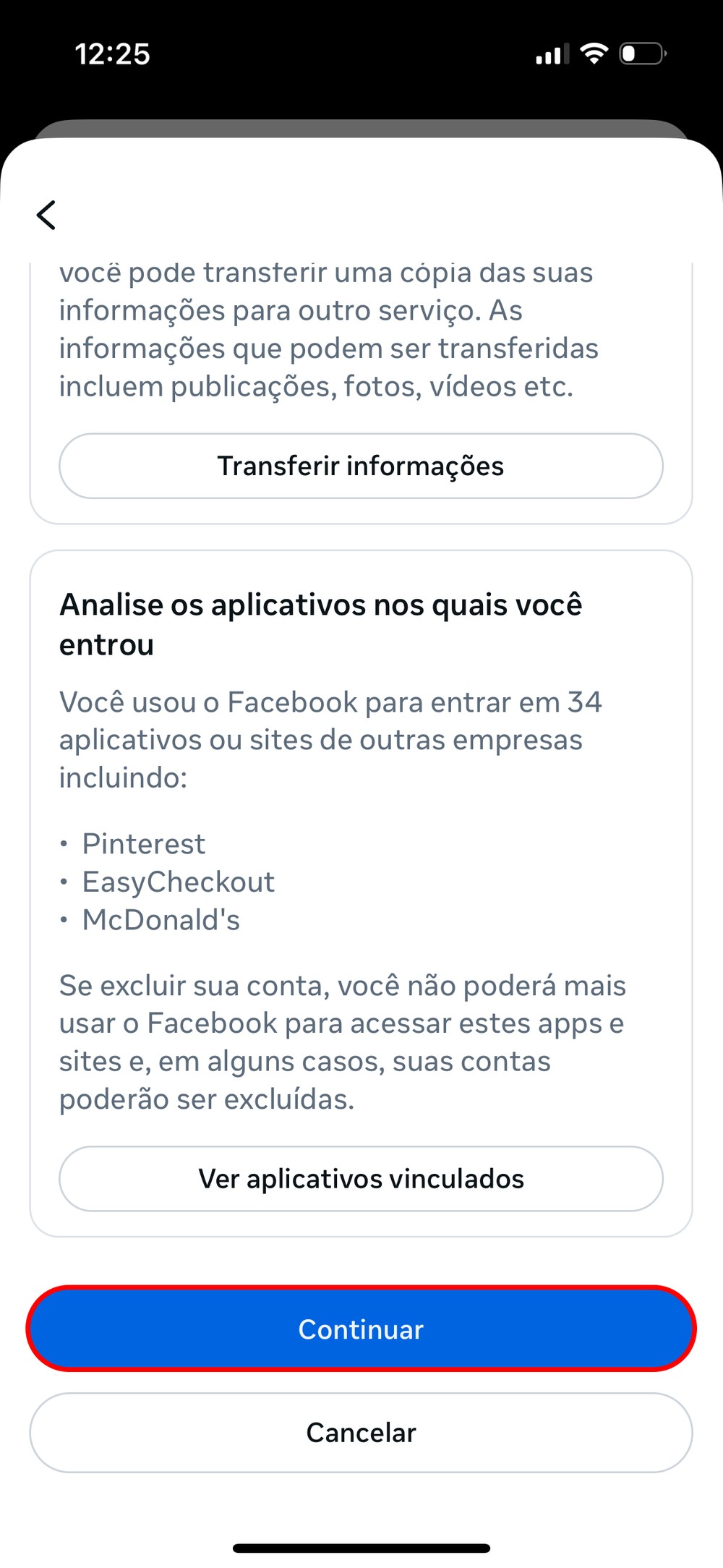Select Cancelar to abort account deletion

pos(361,1433)
